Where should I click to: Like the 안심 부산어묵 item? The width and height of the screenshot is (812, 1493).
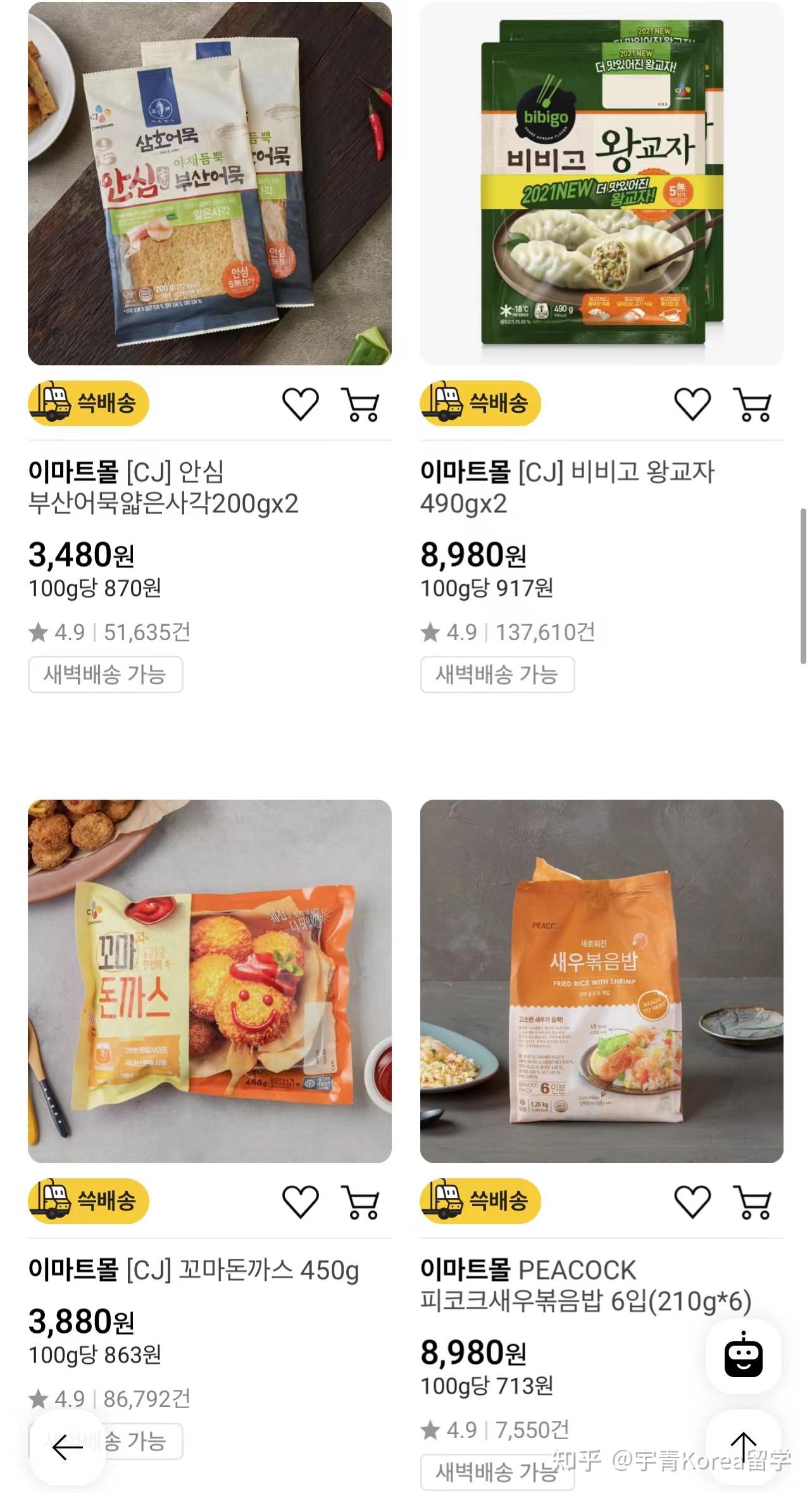[x=300, y=404]
